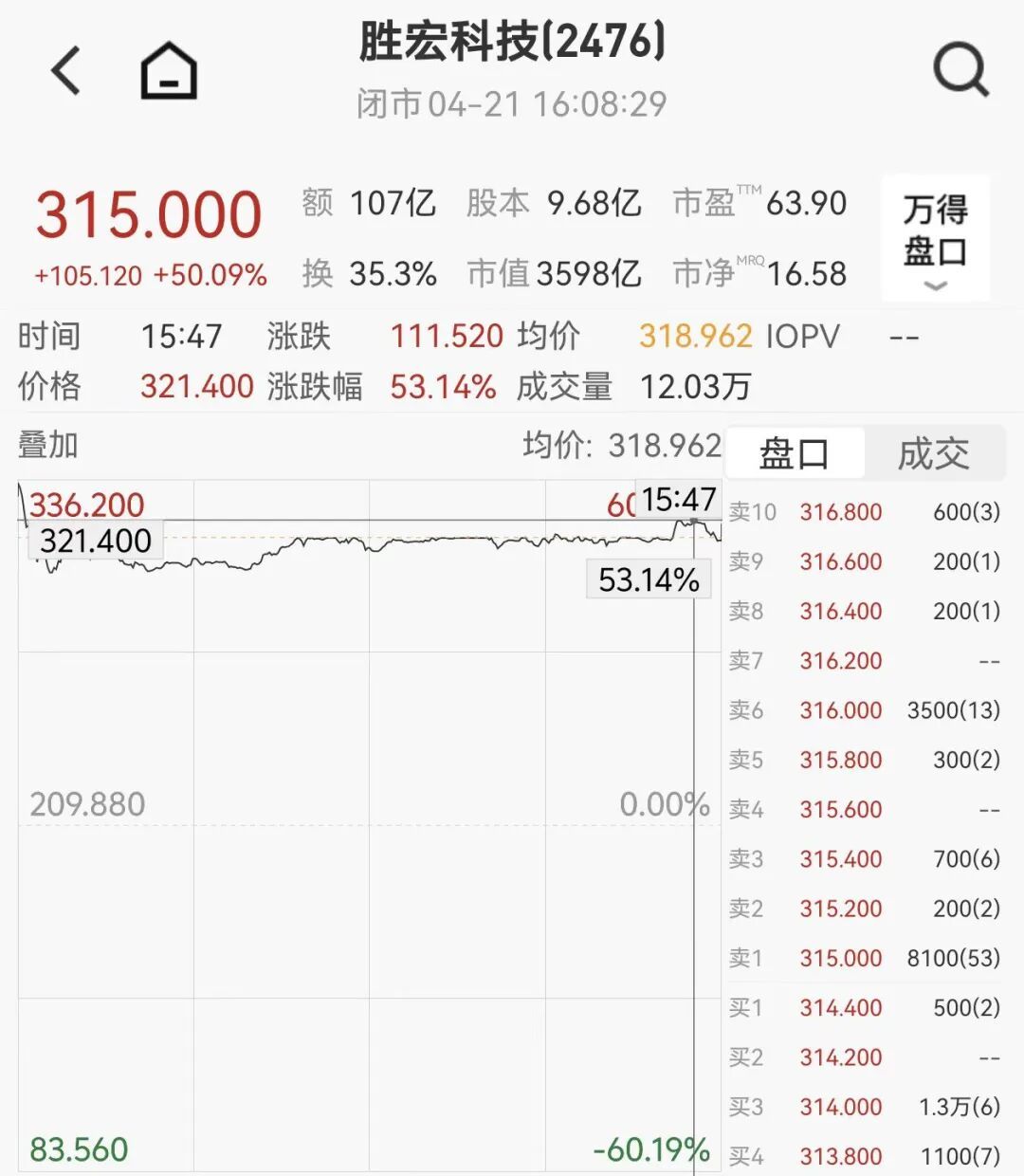Screen dimensions: 1024x1176
Task: Expand the 万得盘口 panel
Action: (x=936, y=239)
